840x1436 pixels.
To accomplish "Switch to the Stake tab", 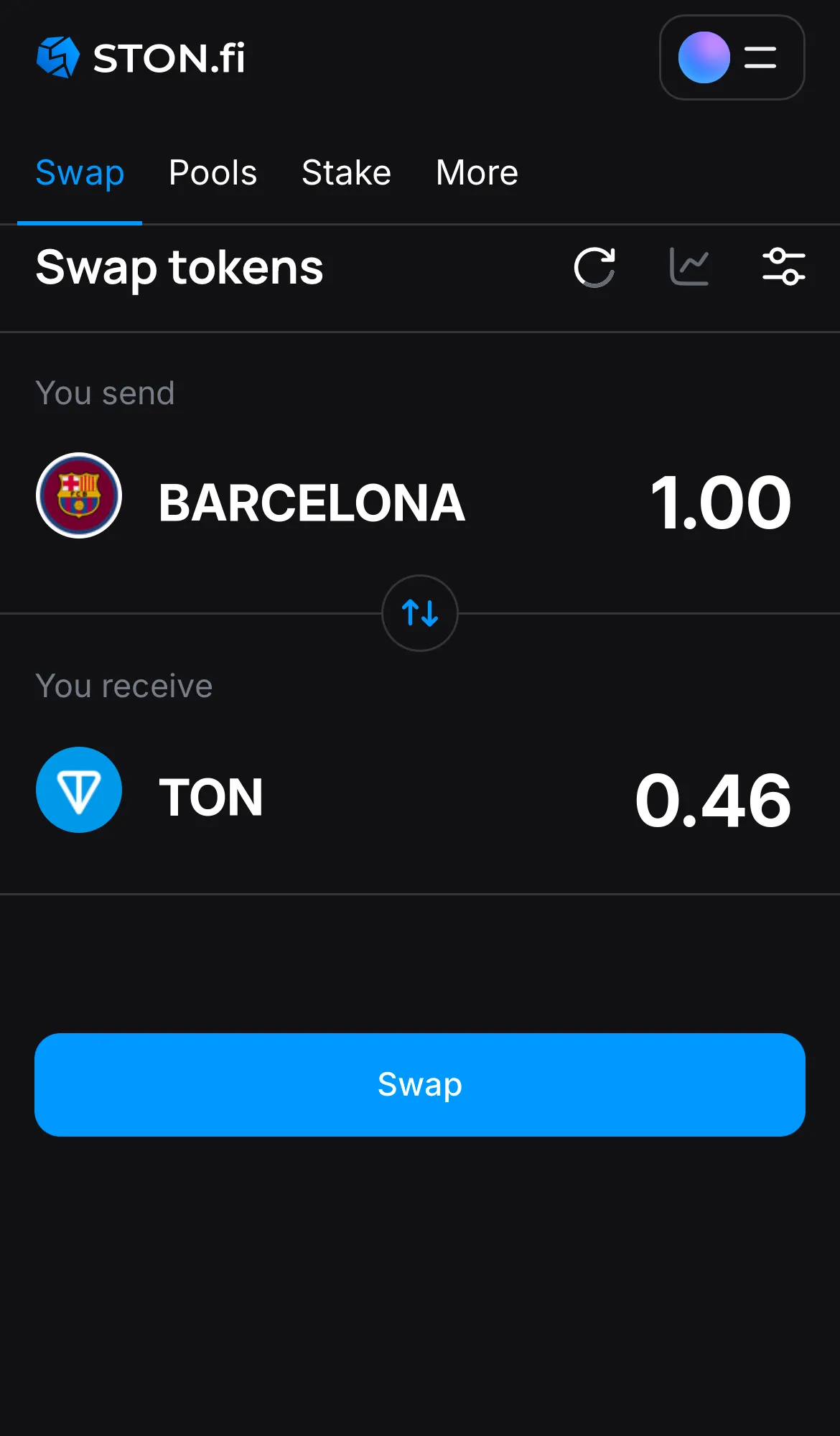I will click(346, 172).
